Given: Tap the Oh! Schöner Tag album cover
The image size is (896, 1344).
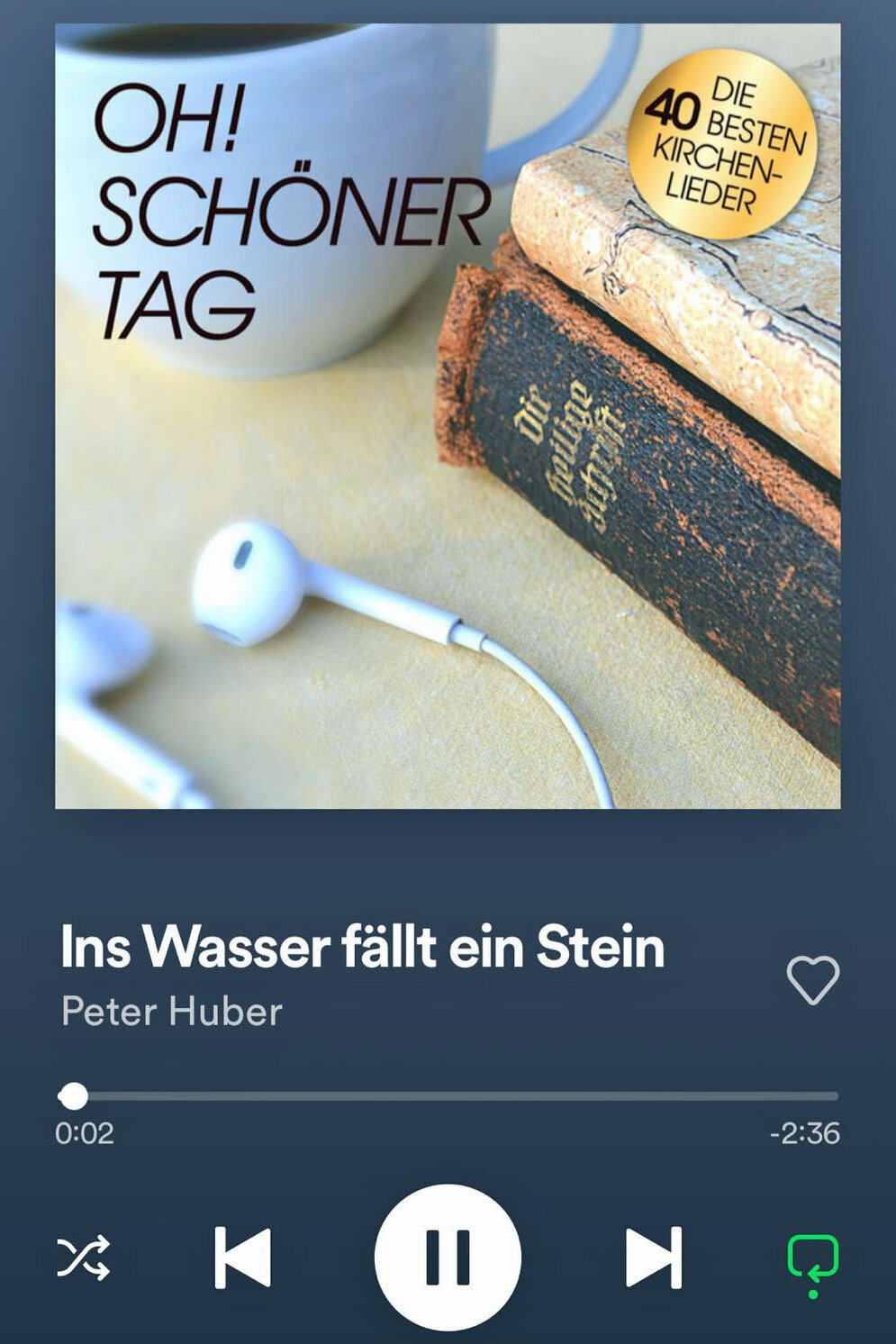Looking at the screenshot, I should (448, 416).
